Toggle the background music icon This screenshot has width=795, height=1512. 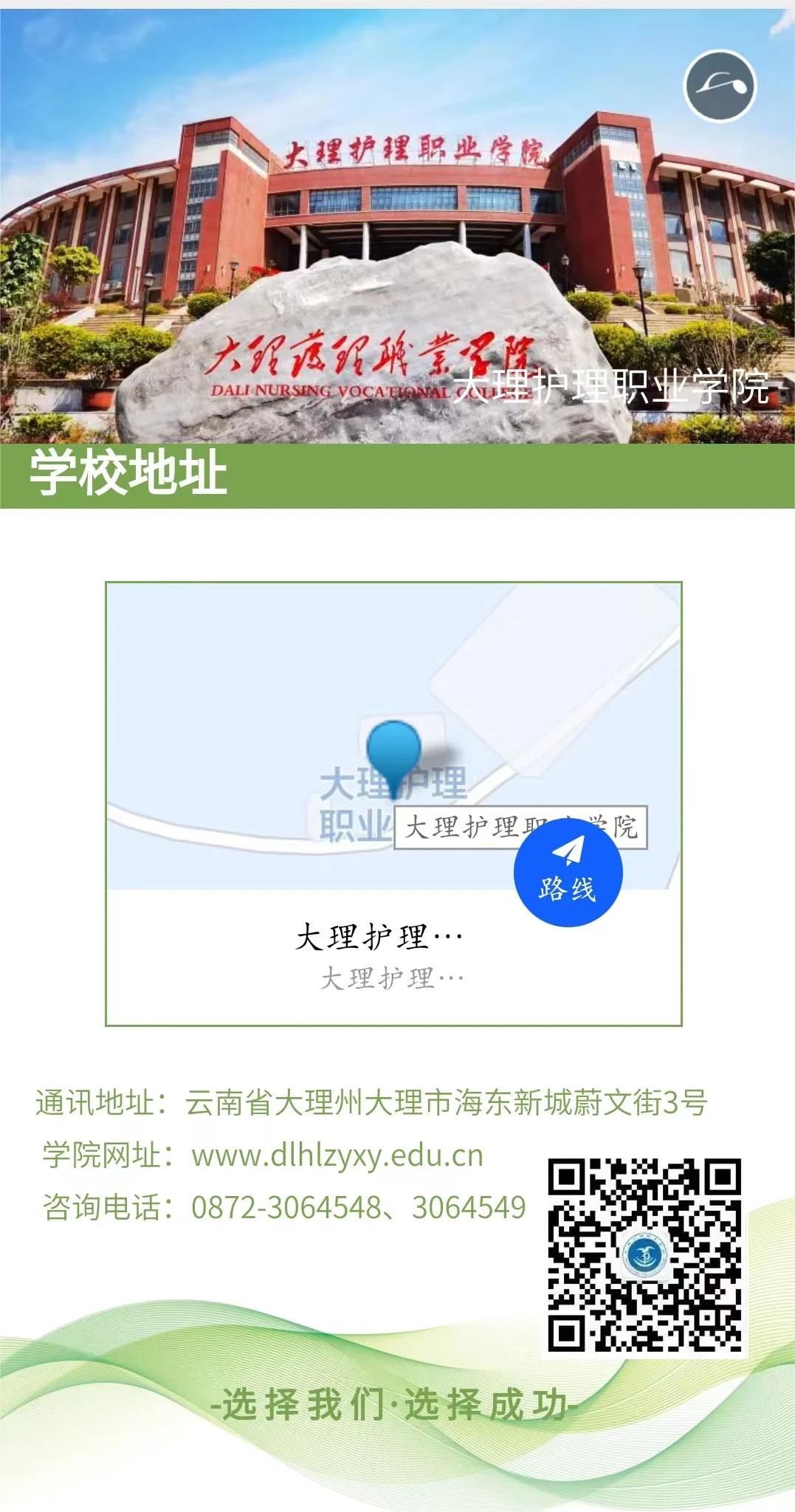[x=720, y=86]
